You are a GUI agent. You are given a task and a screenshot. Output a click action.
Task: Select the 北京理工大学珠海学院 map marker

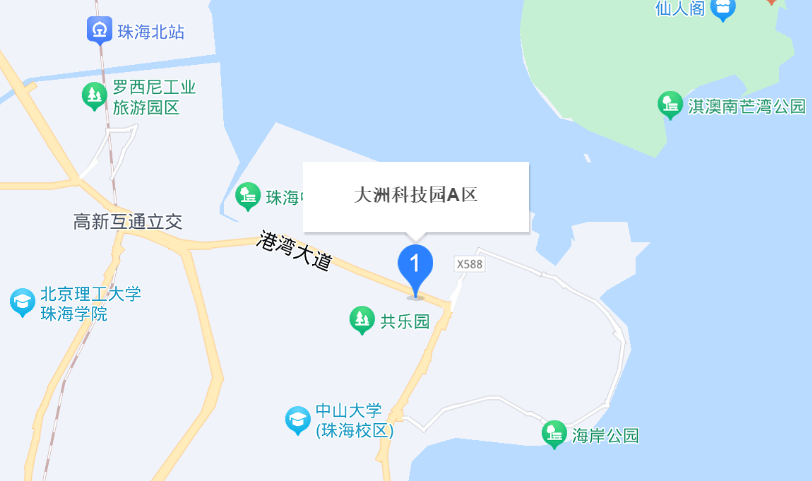click(x=22, y=302)
